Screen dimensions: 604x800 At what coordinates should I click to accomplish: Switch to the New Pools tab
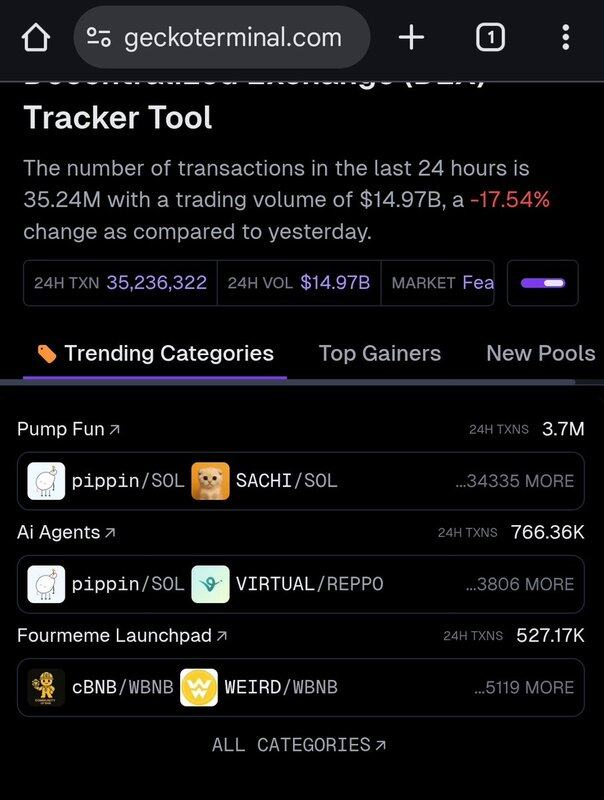(540, 353)
